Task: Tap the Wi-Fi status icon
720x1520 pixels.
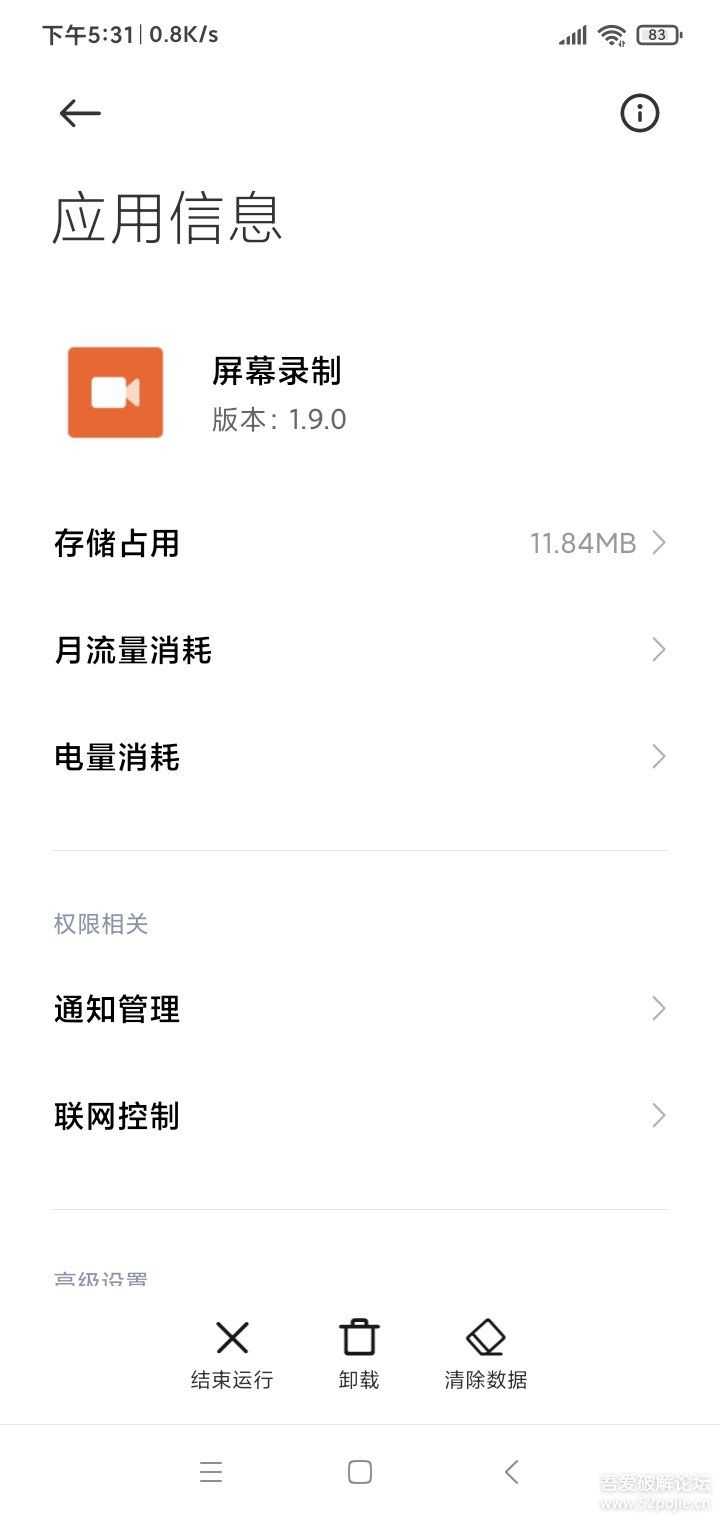Action: [612, 34]
